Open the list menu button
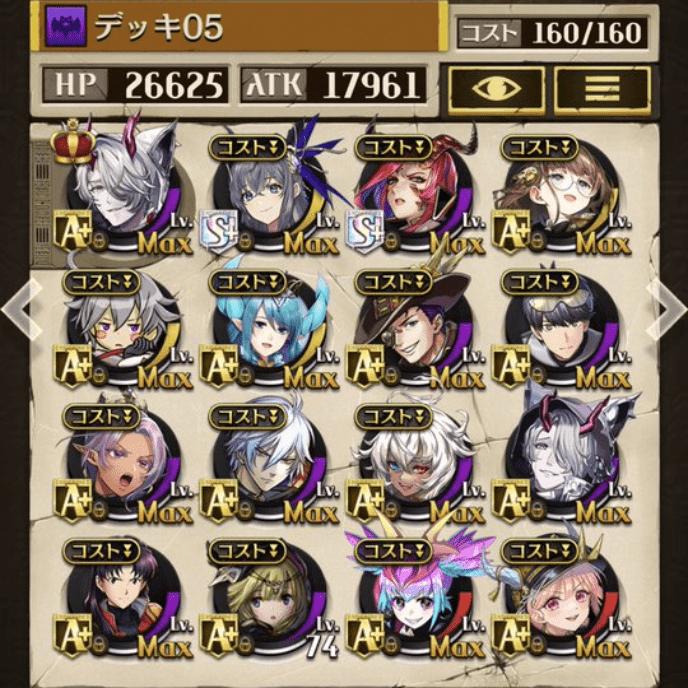This screenshot has width=688, height=688. [602, 88]
